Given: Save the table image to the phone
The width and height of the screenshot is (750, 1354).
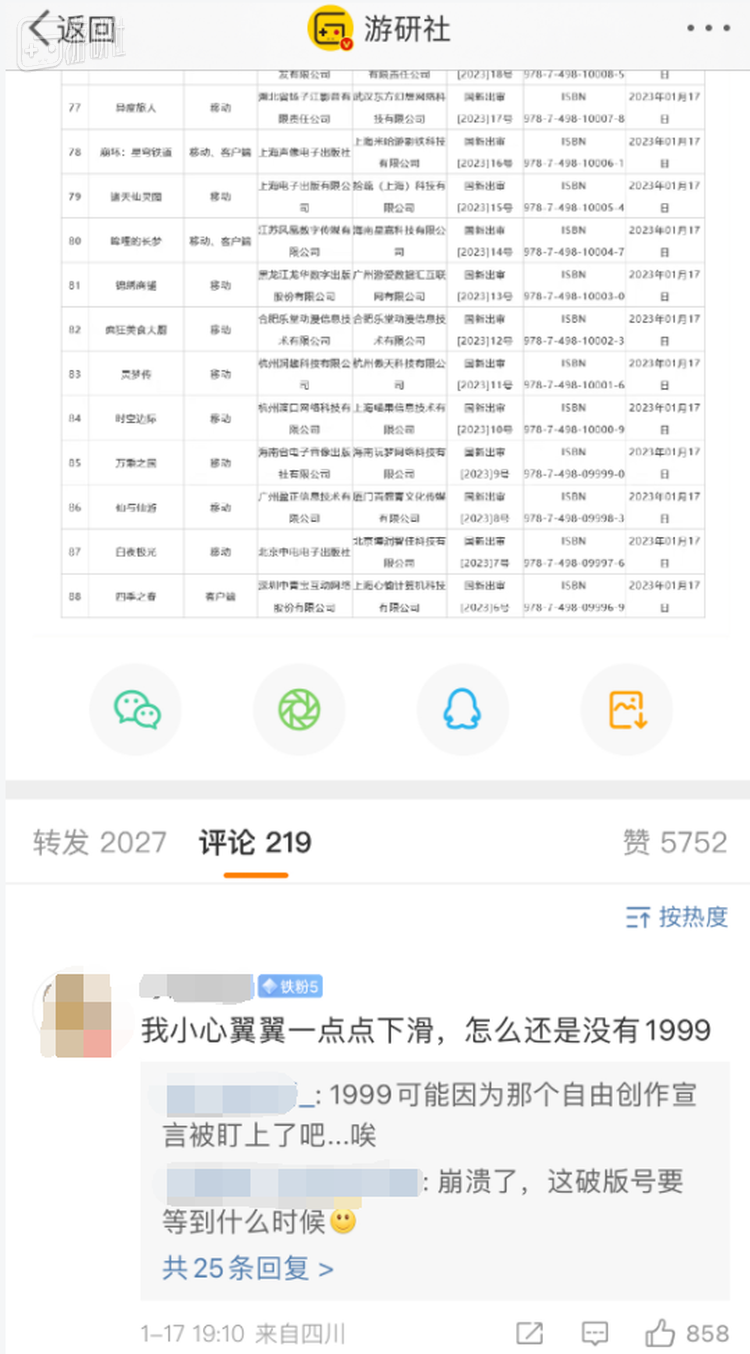Looking at the screenshot, I should (627, 709).
